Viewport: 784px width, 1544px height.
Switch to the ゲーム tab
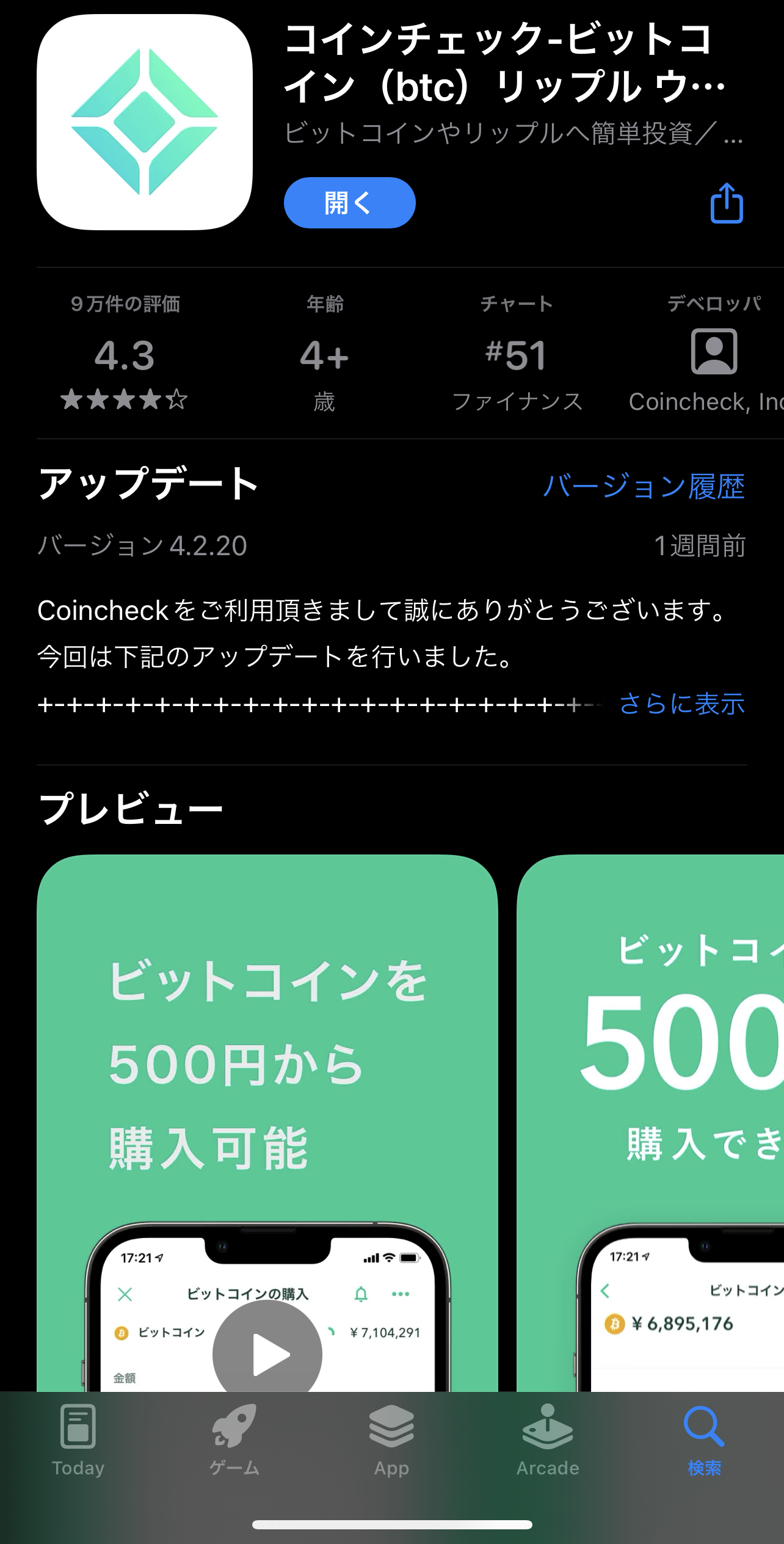[x=234, y=1441]
